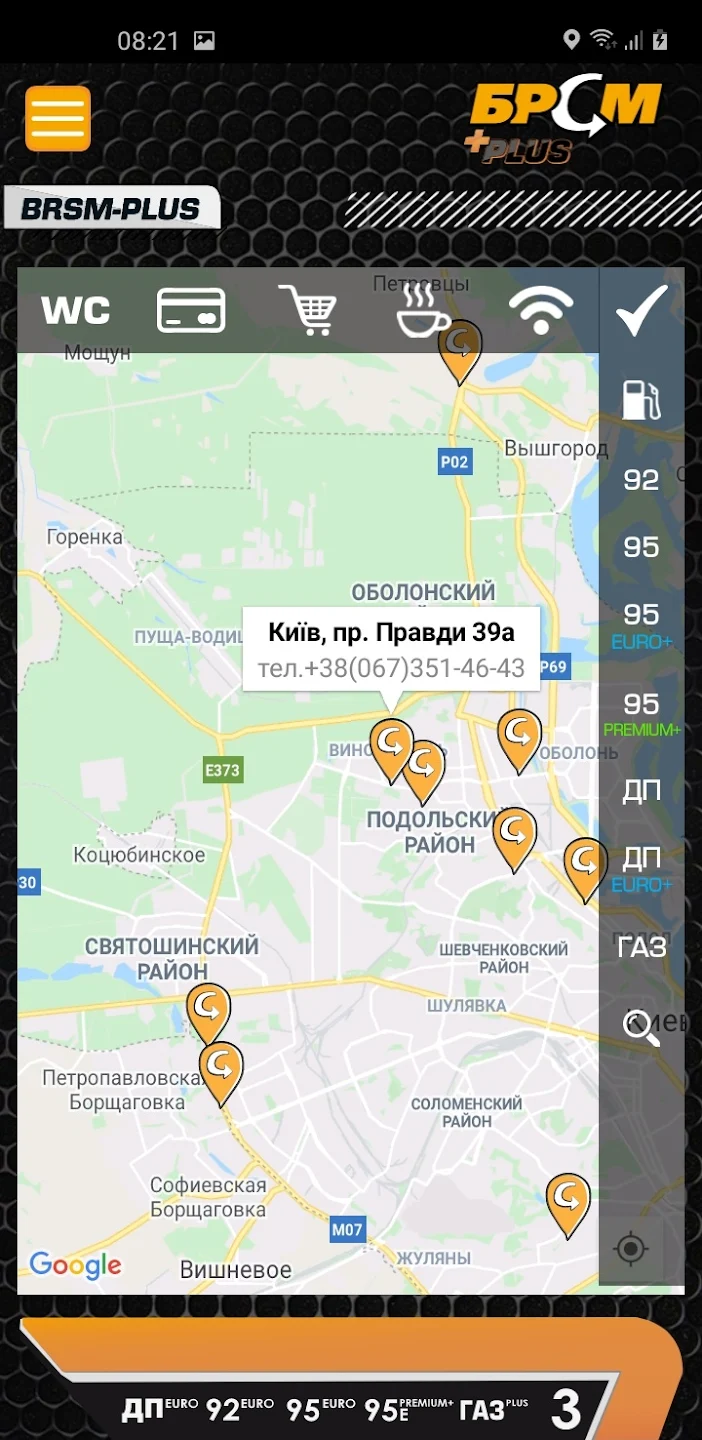Open the search magnifier
Viewport: 702px width, 1440px height.
(641, 1027)
